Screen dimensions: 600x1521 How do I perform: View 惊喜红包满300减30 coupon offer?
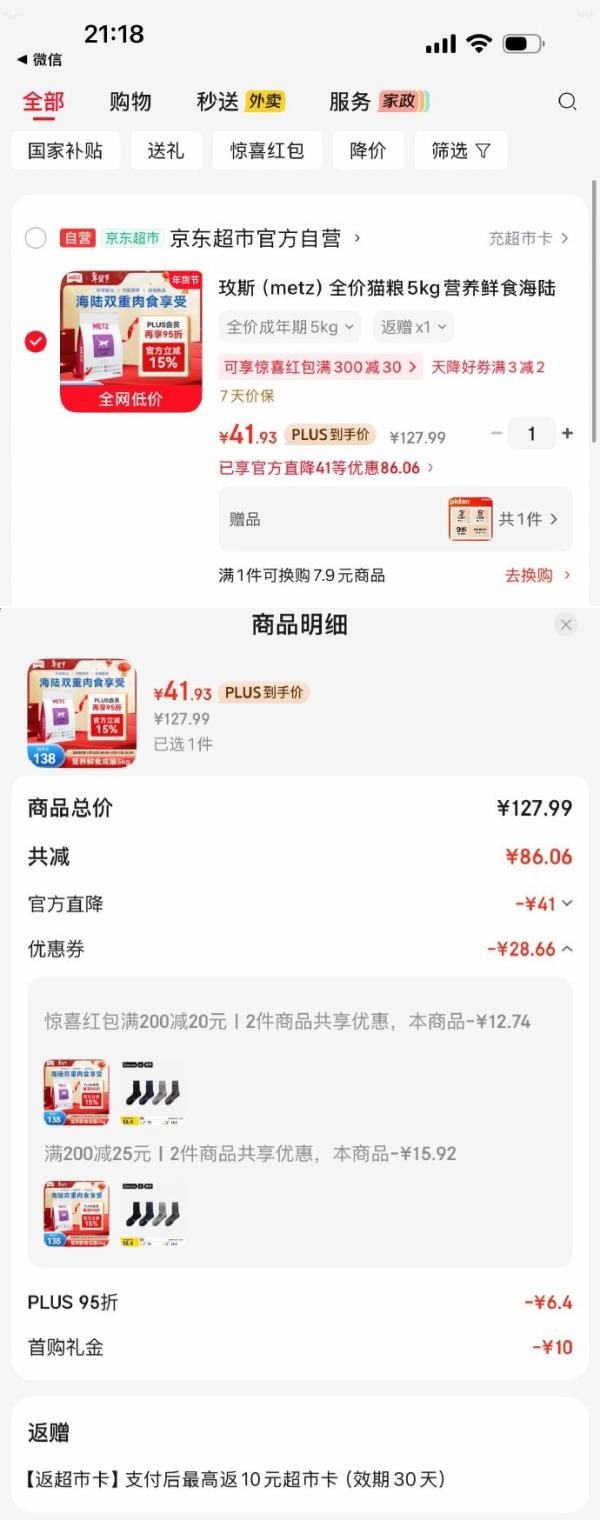click(320, 367)
